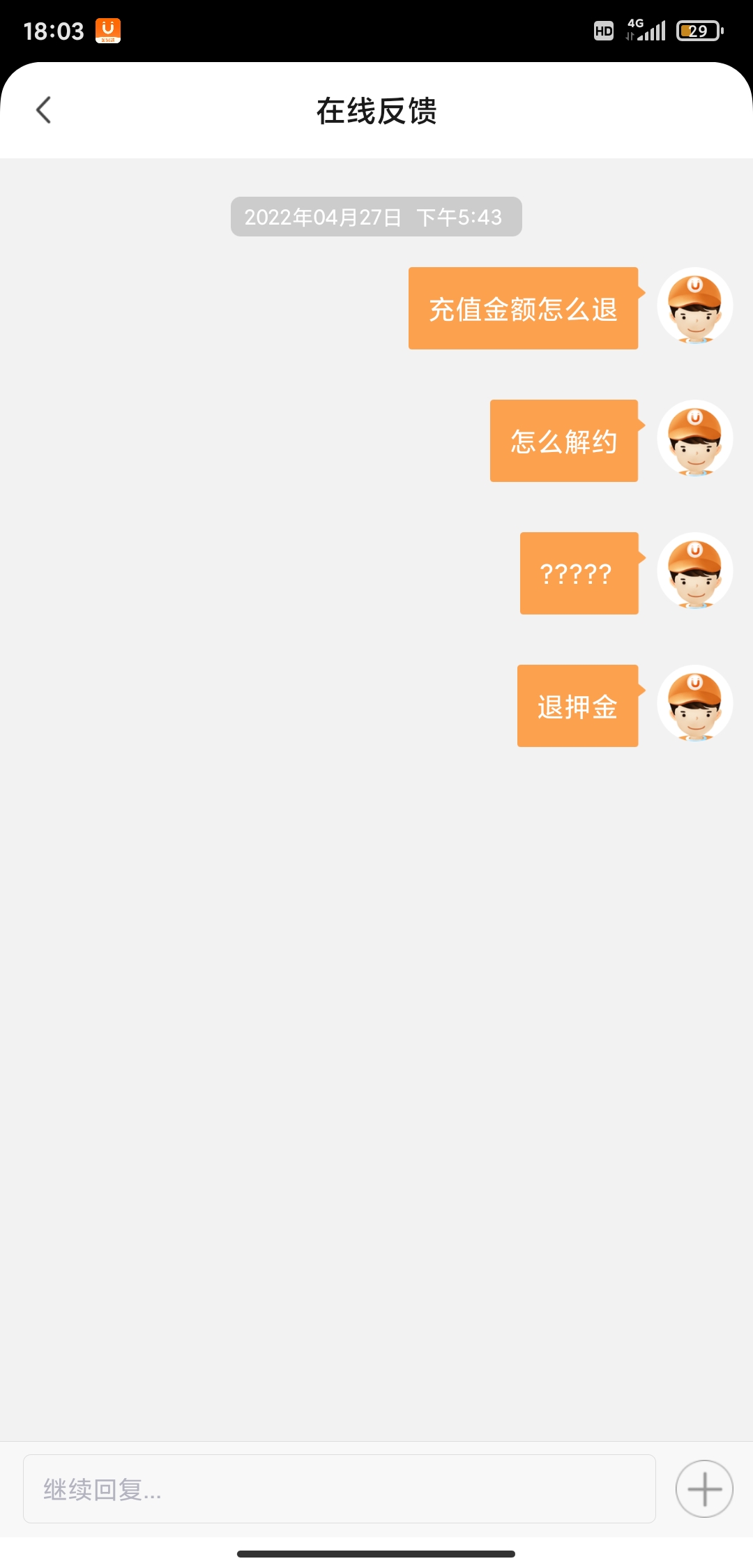Viewport: 753px width, 1568px height.
Task: Tap the '怎么解约' chat bubble
Action: 564,441
